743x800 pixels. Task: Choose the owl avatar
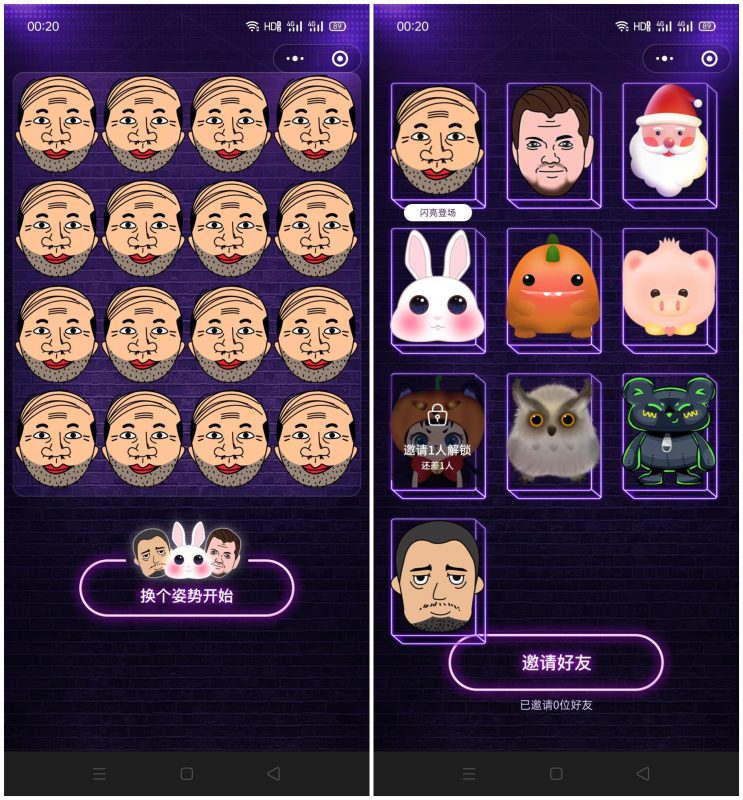pyautogui.click(x=552, y=434)
